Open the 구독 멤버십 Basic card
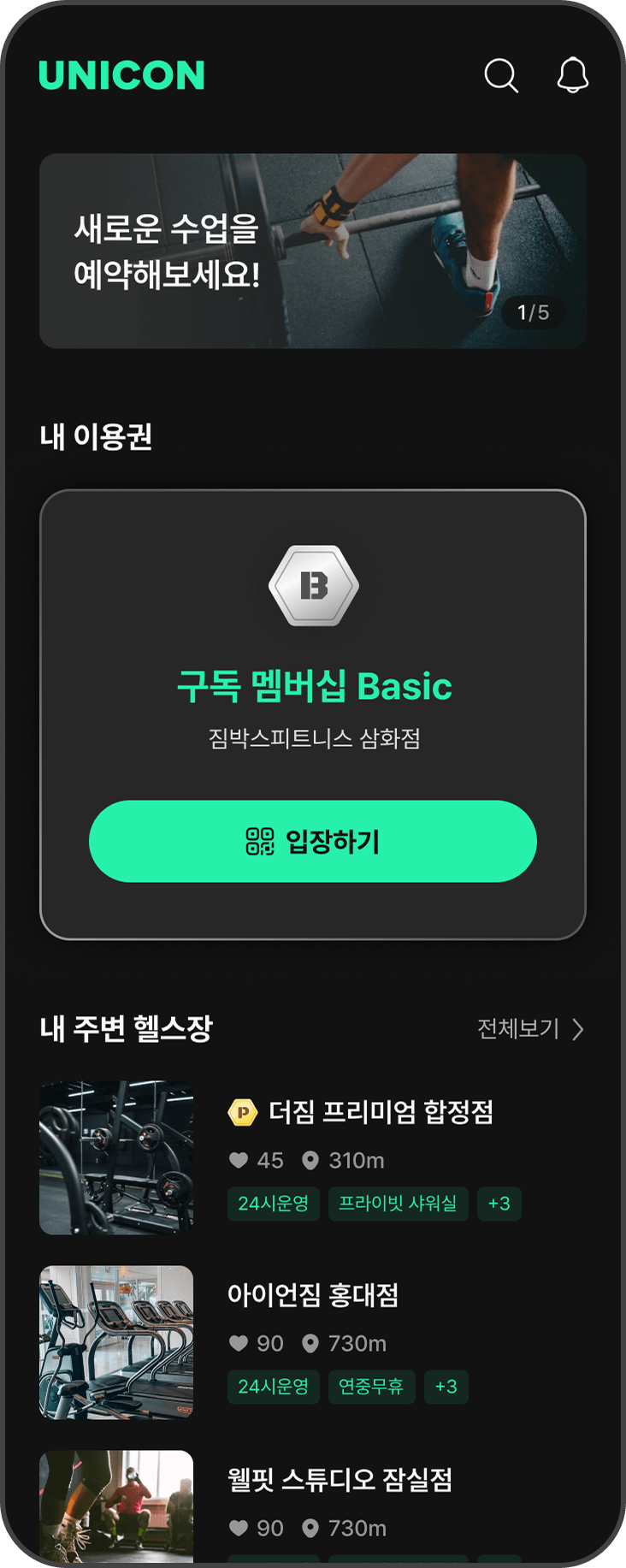The image size is (626, 1568). click(x=314, y=686)
